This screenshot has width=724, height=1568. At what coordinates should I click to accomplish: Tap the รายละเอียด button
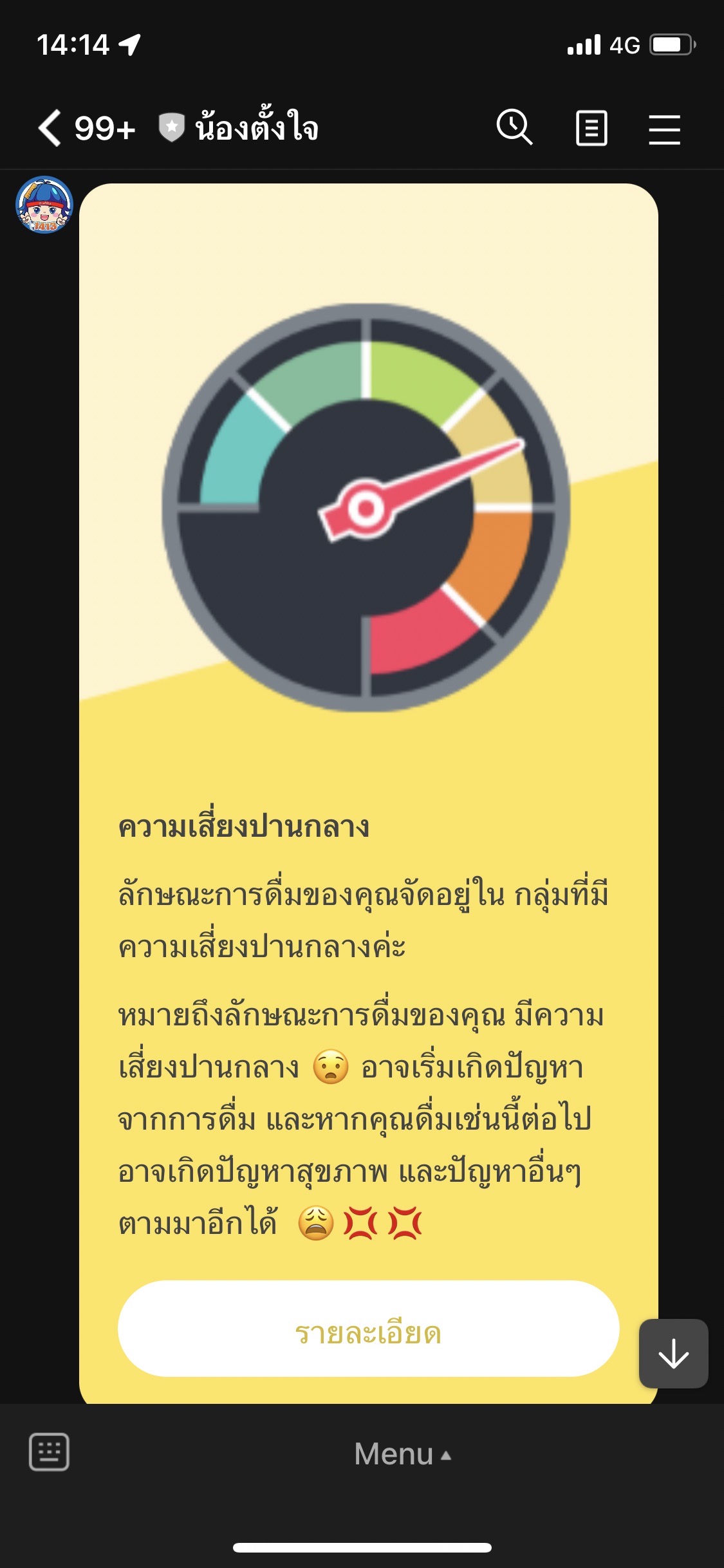[x=368, y=1334]
